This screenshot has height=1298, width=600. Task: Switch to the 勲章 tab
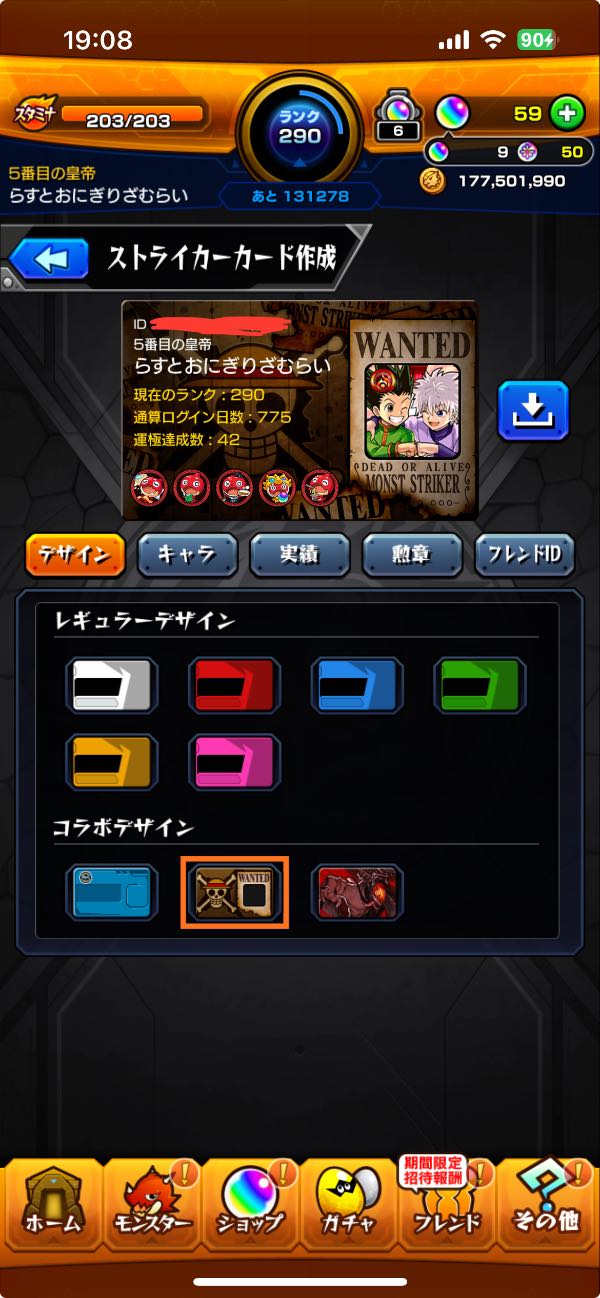[412, 555]
